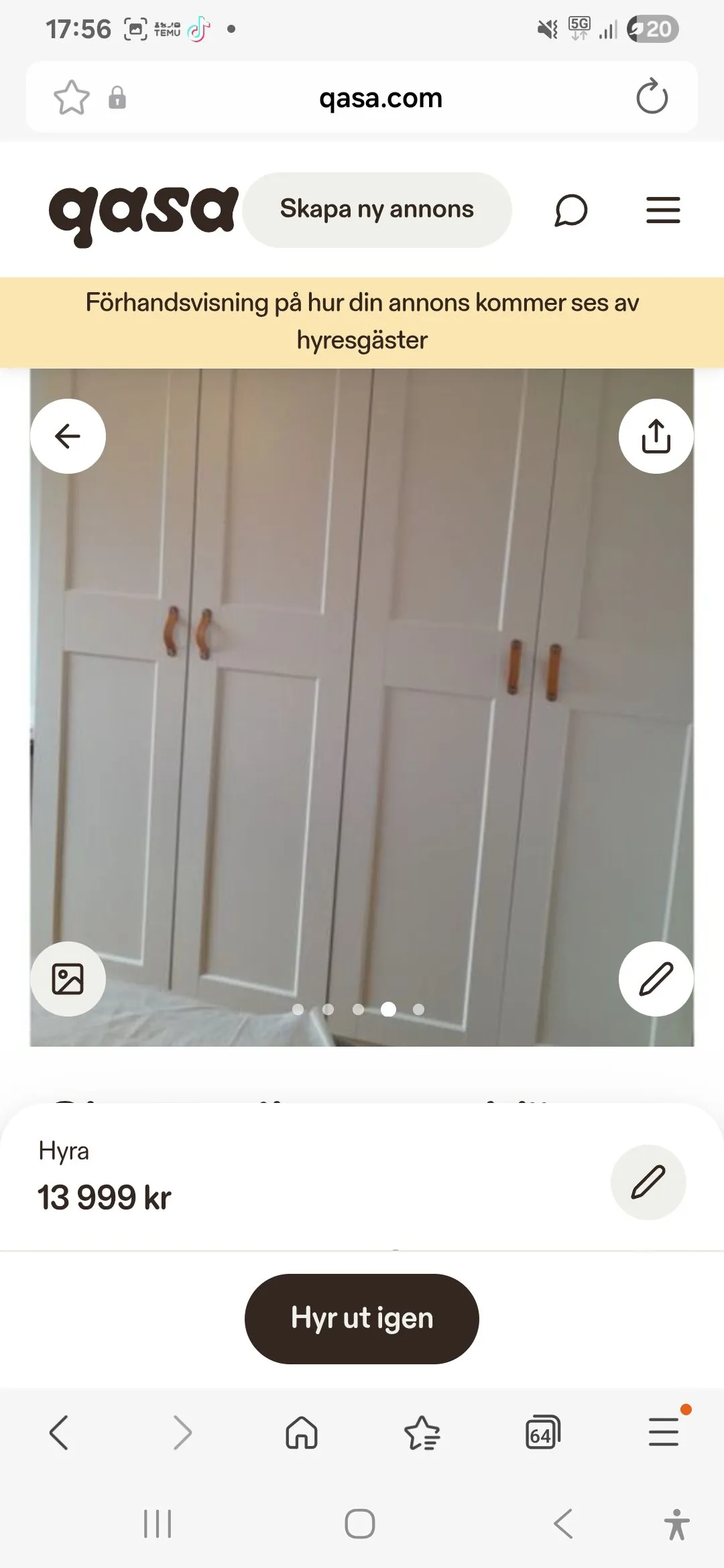The width and height of the screenshot is (724, 1568).
Task: Reload the qasa.com page
Action: [x=652, y=98]
